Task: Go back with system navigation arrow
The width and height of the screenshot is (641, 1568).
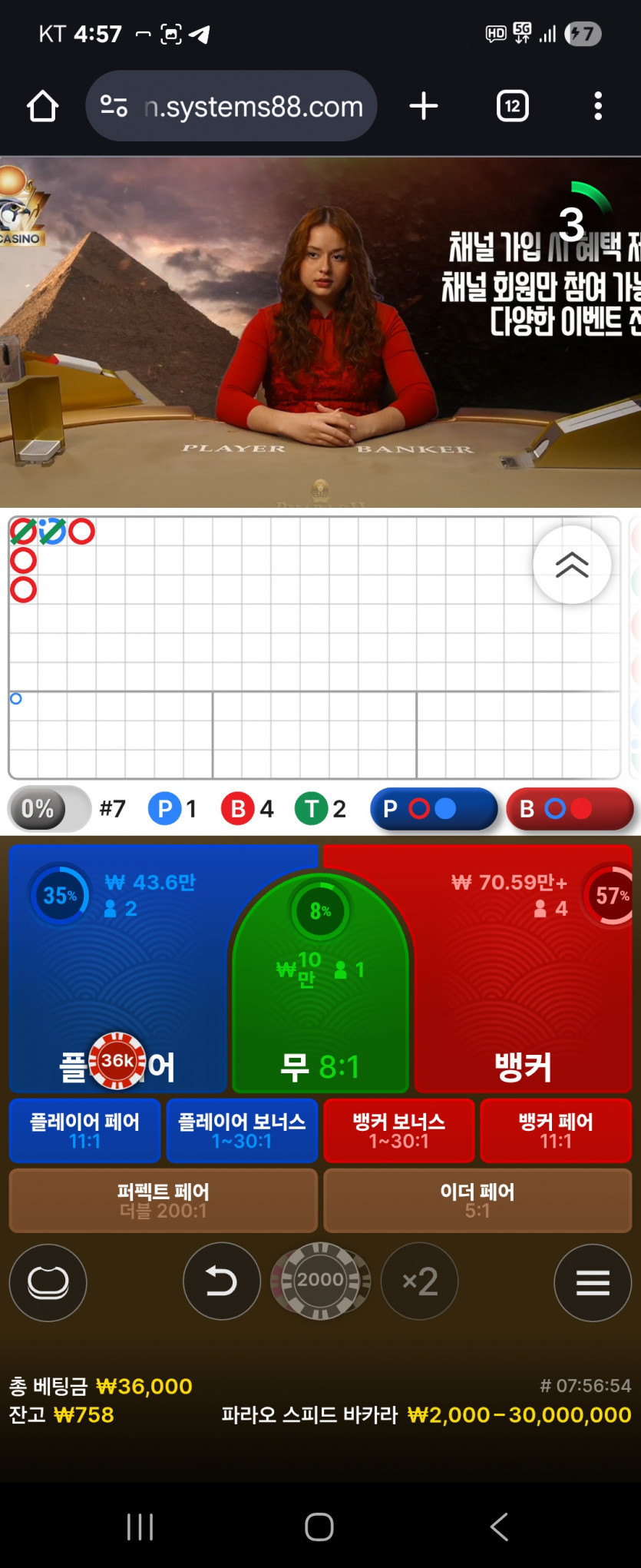Action: point(500,1527)
